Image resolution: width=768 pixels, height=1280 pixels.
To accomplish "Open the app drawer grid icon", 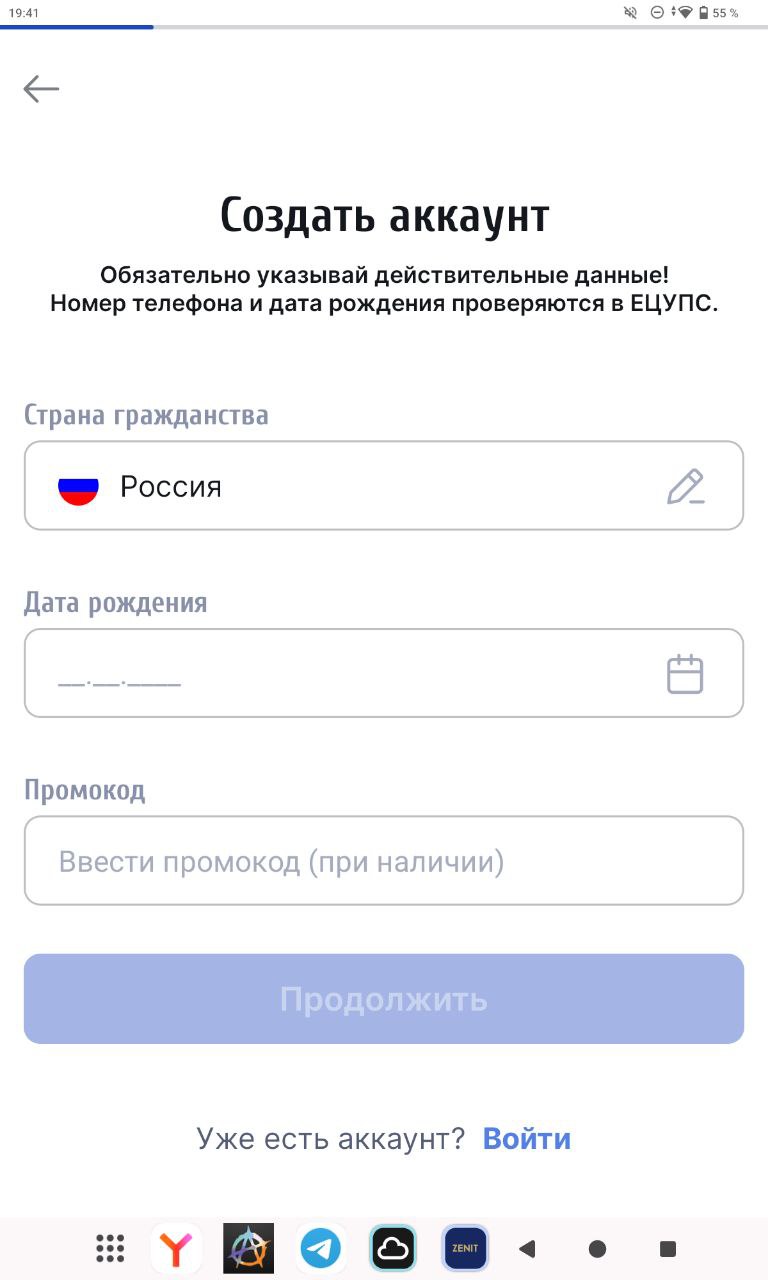I will tap(110, 1248).
